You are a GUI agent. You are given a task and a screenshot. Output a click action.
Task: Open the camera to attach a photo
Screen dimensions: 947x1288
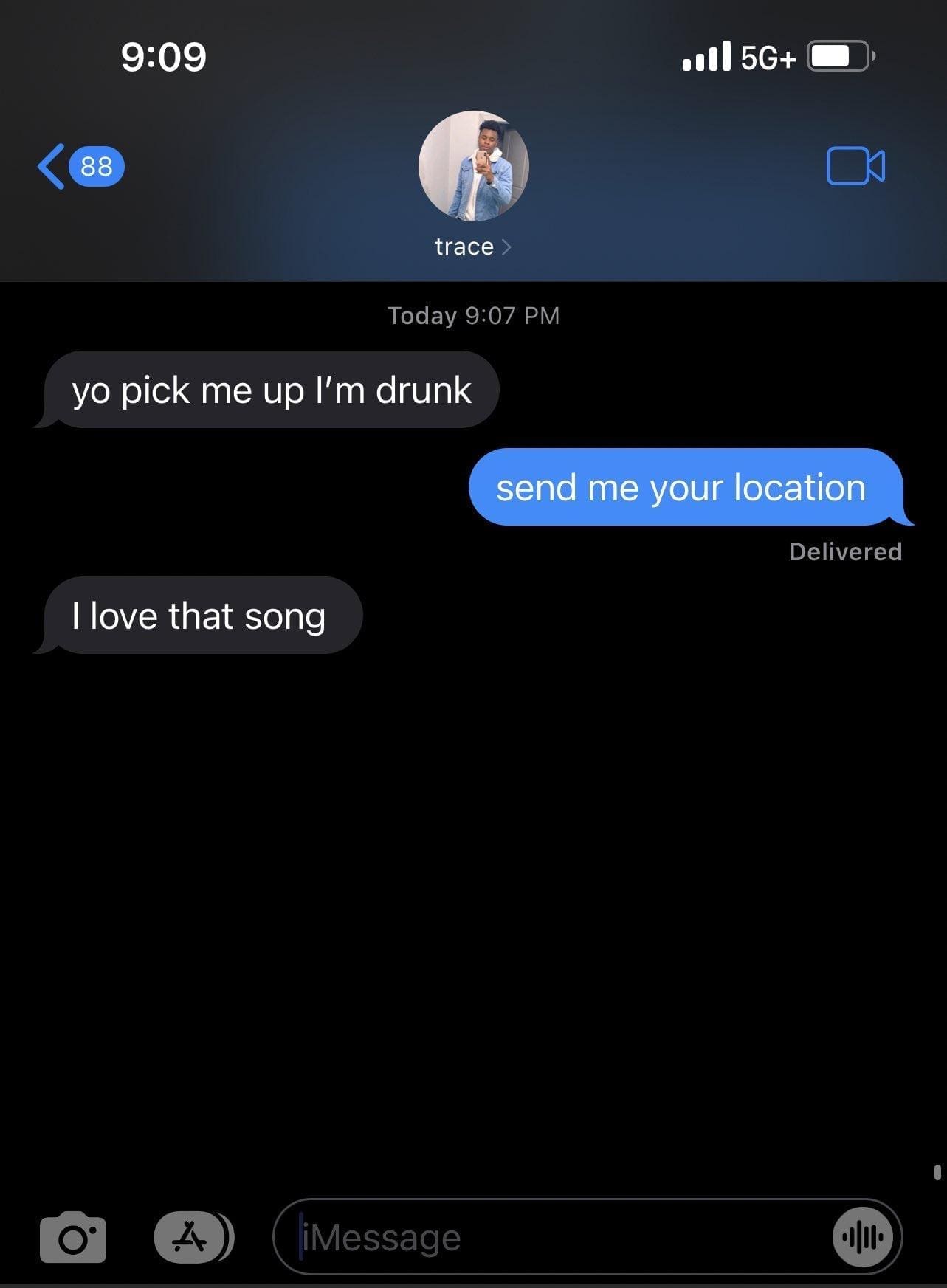(73, 1238)
